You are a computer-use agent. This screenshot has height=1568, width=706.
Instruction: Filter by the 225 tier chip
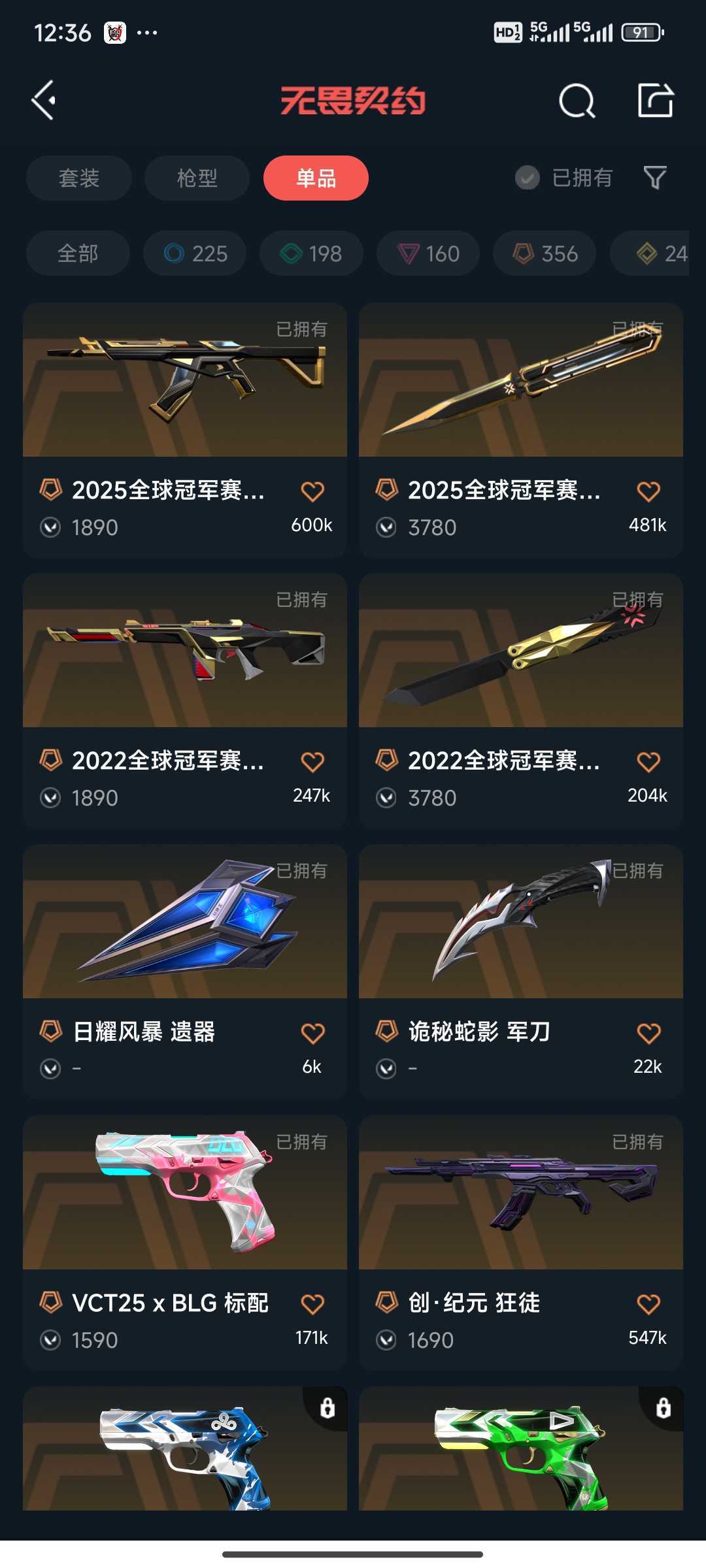coord(195,253)
